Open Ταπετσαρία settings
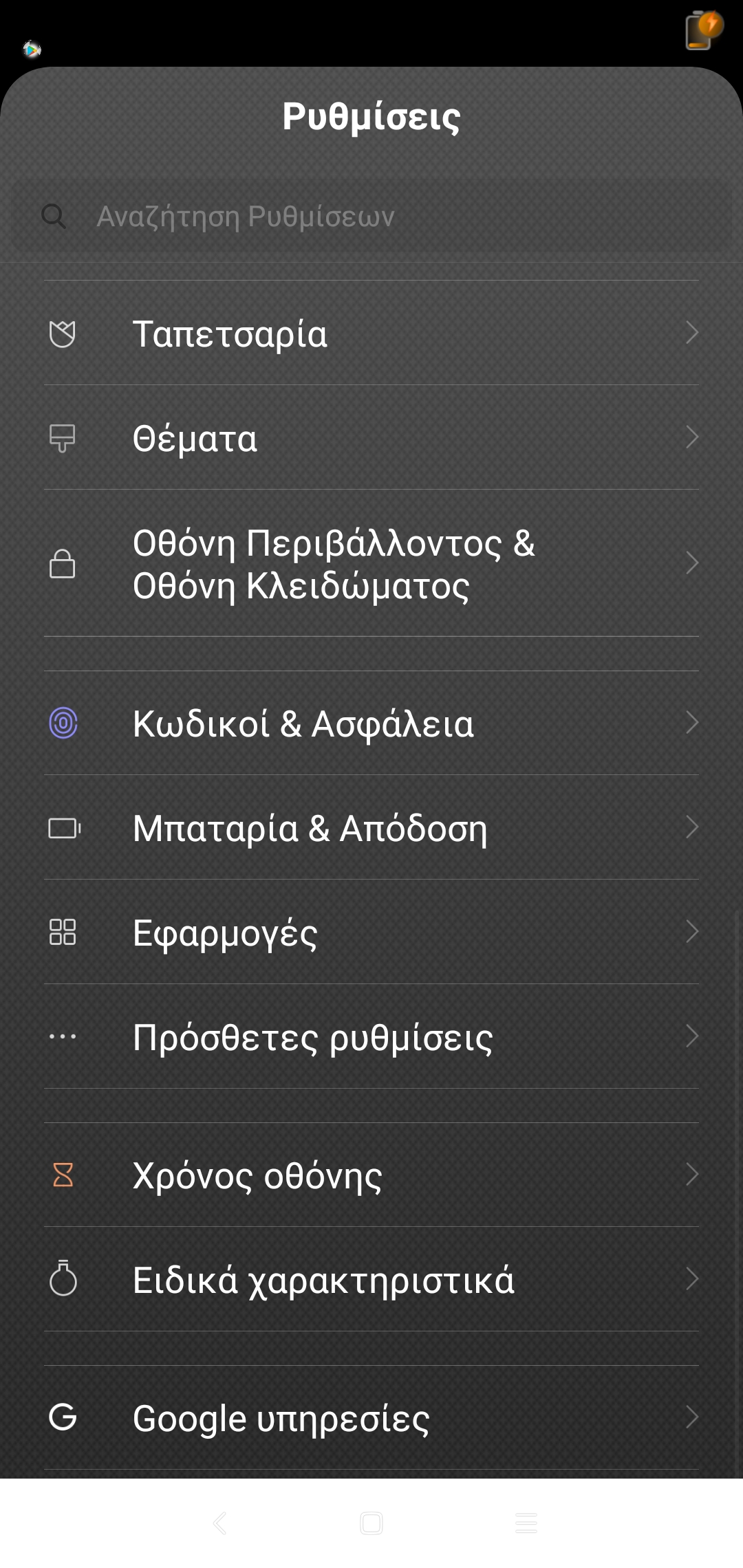 (x=371, y=334)
